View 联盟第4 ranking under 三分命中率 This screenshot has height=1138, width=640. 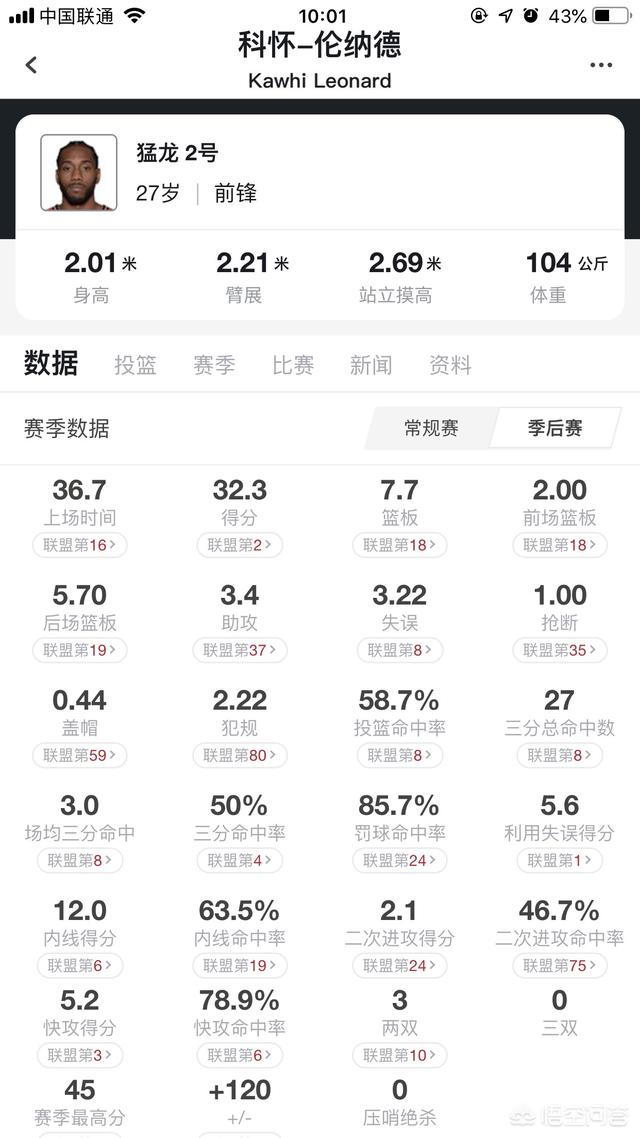(x=240, y=860)
